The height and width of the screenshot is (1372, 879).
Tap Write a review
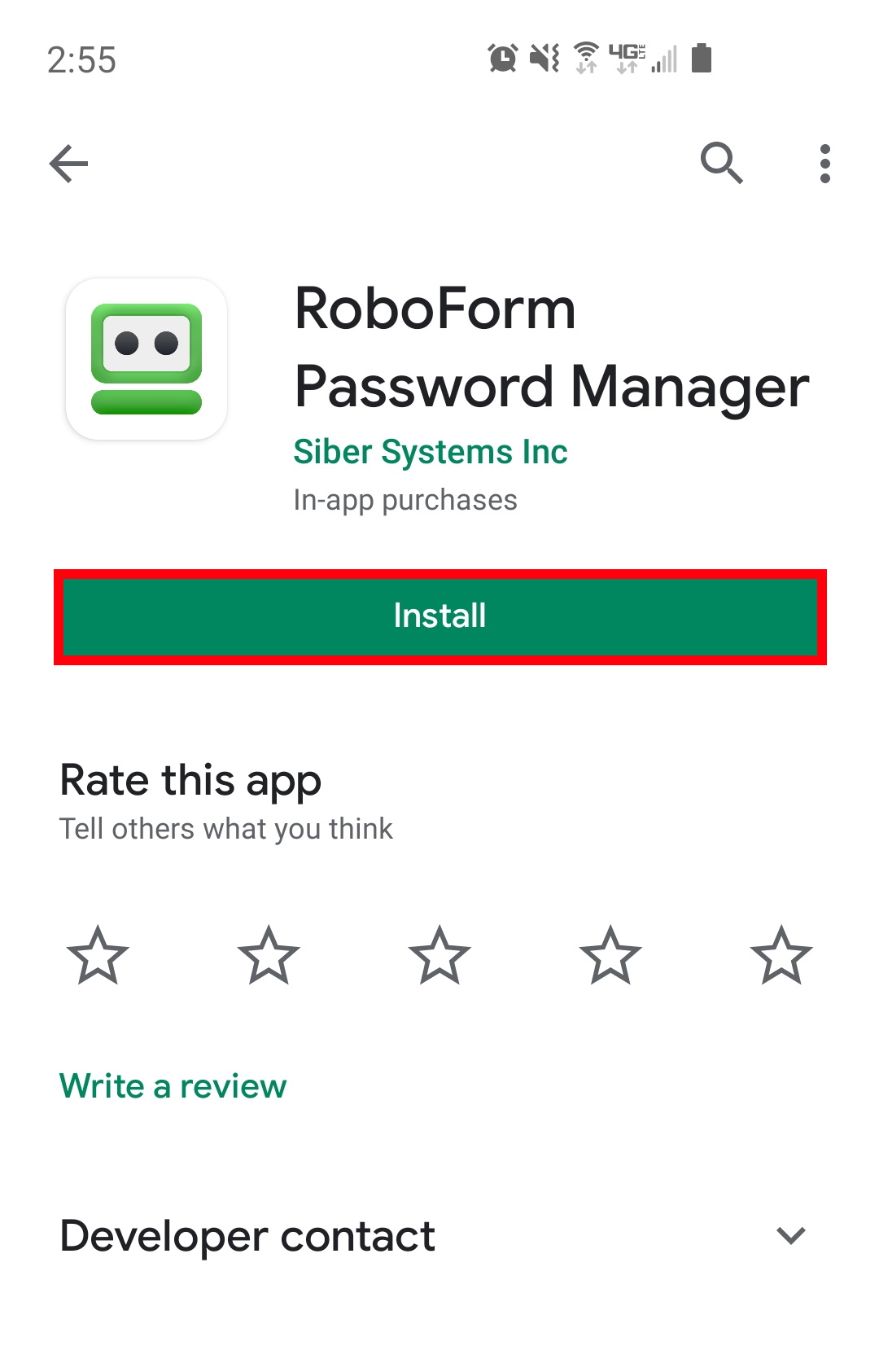tap(173, 1086)
